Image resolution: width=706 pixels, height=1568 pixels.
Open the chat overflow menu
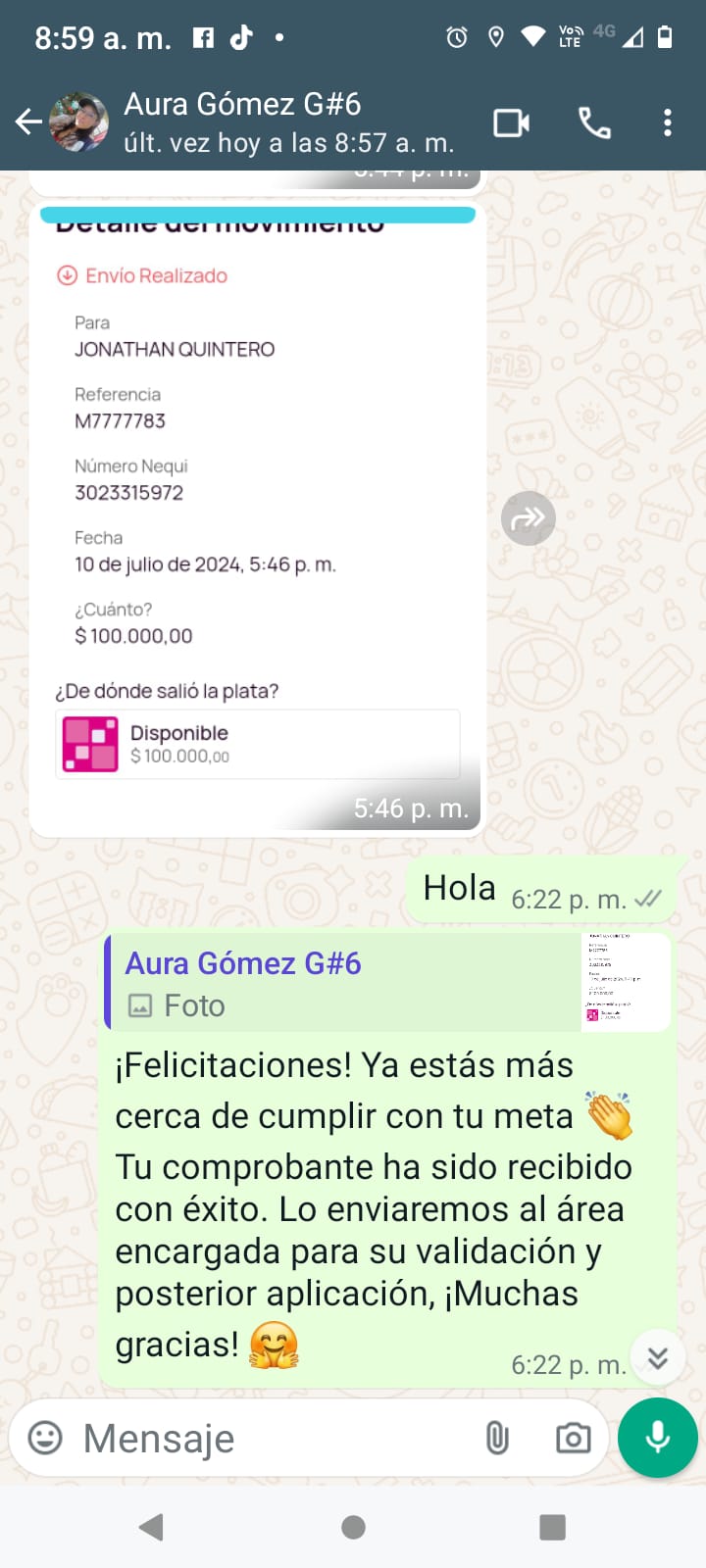pos(667,122)
